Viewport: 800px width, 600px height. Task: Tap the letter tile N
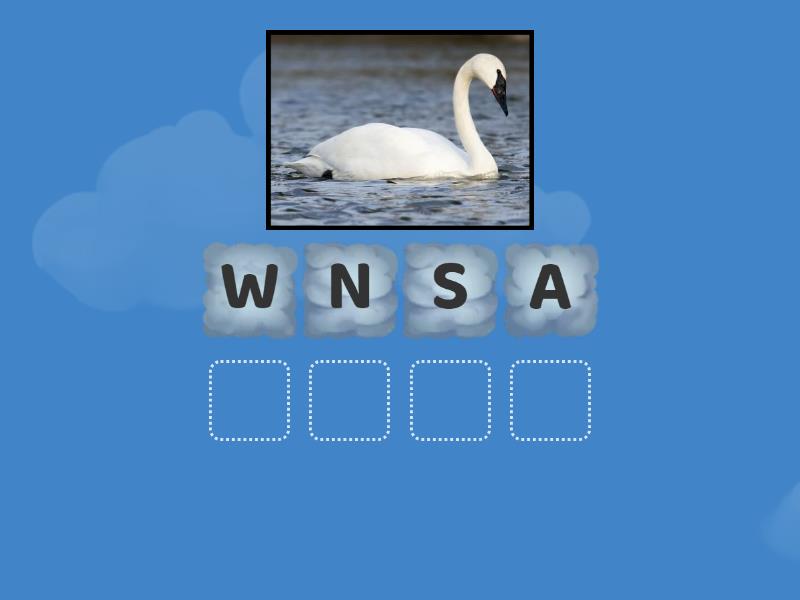point(350,289)
